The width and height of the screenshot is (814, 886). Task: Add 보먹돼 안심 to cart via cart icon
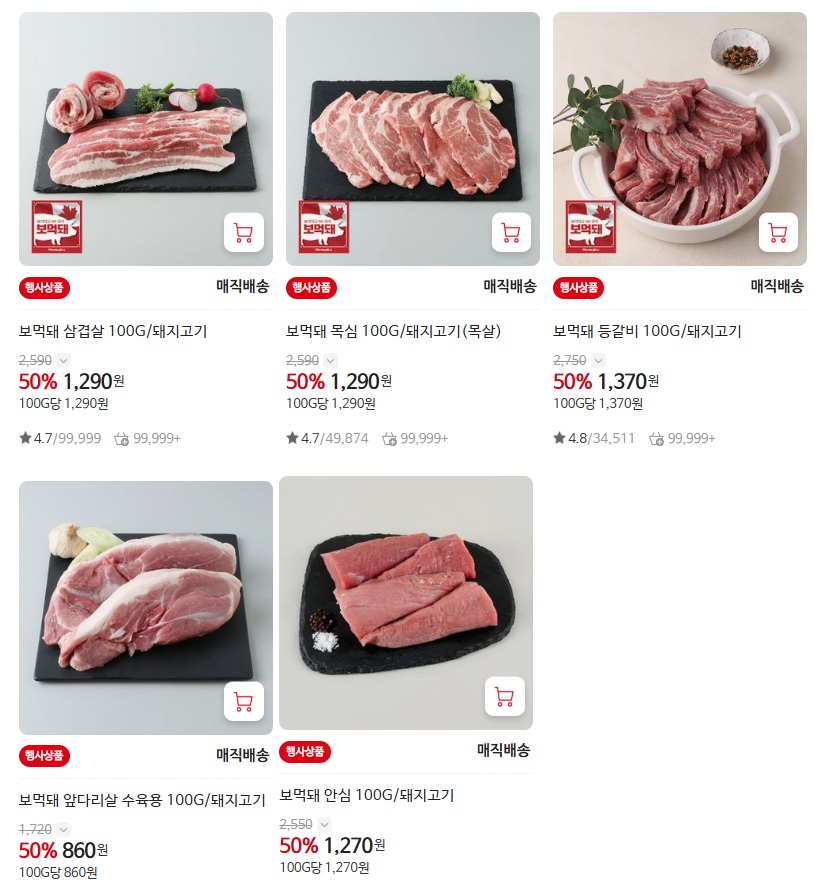(505, 697)
